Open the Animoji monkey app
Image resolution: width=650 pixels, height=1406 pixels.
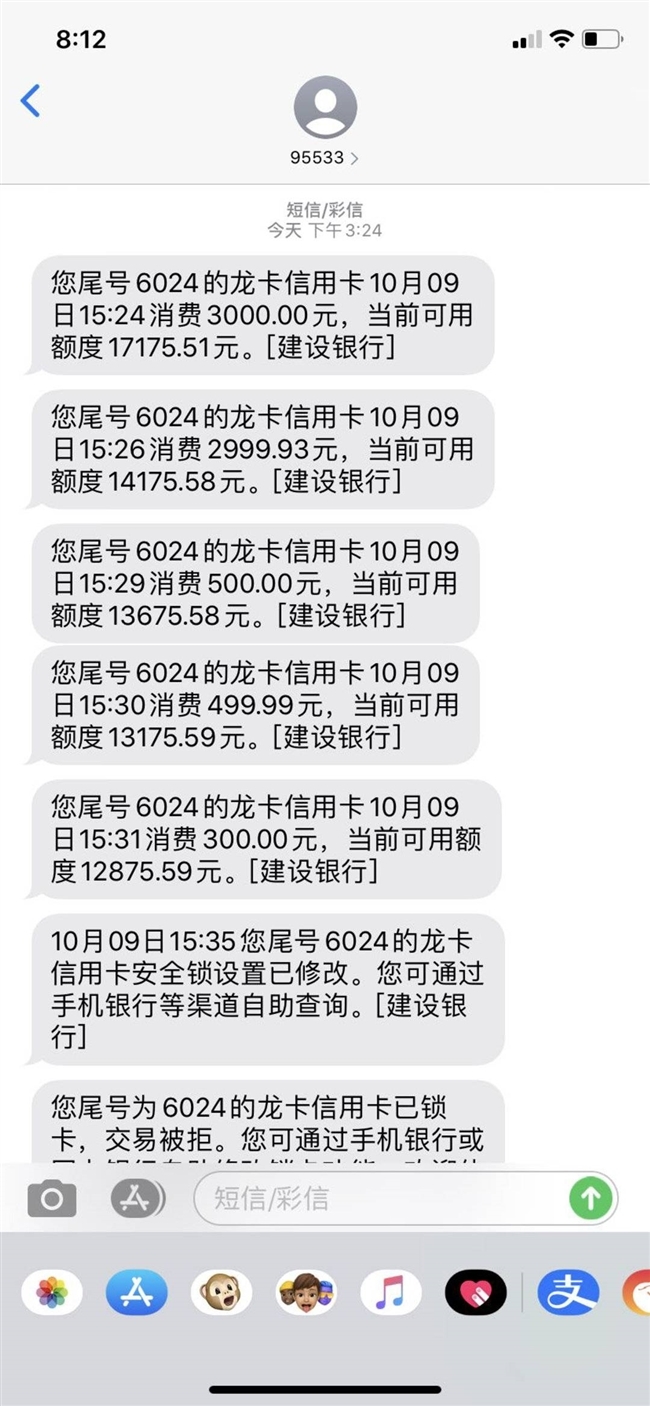point(221,1293)
